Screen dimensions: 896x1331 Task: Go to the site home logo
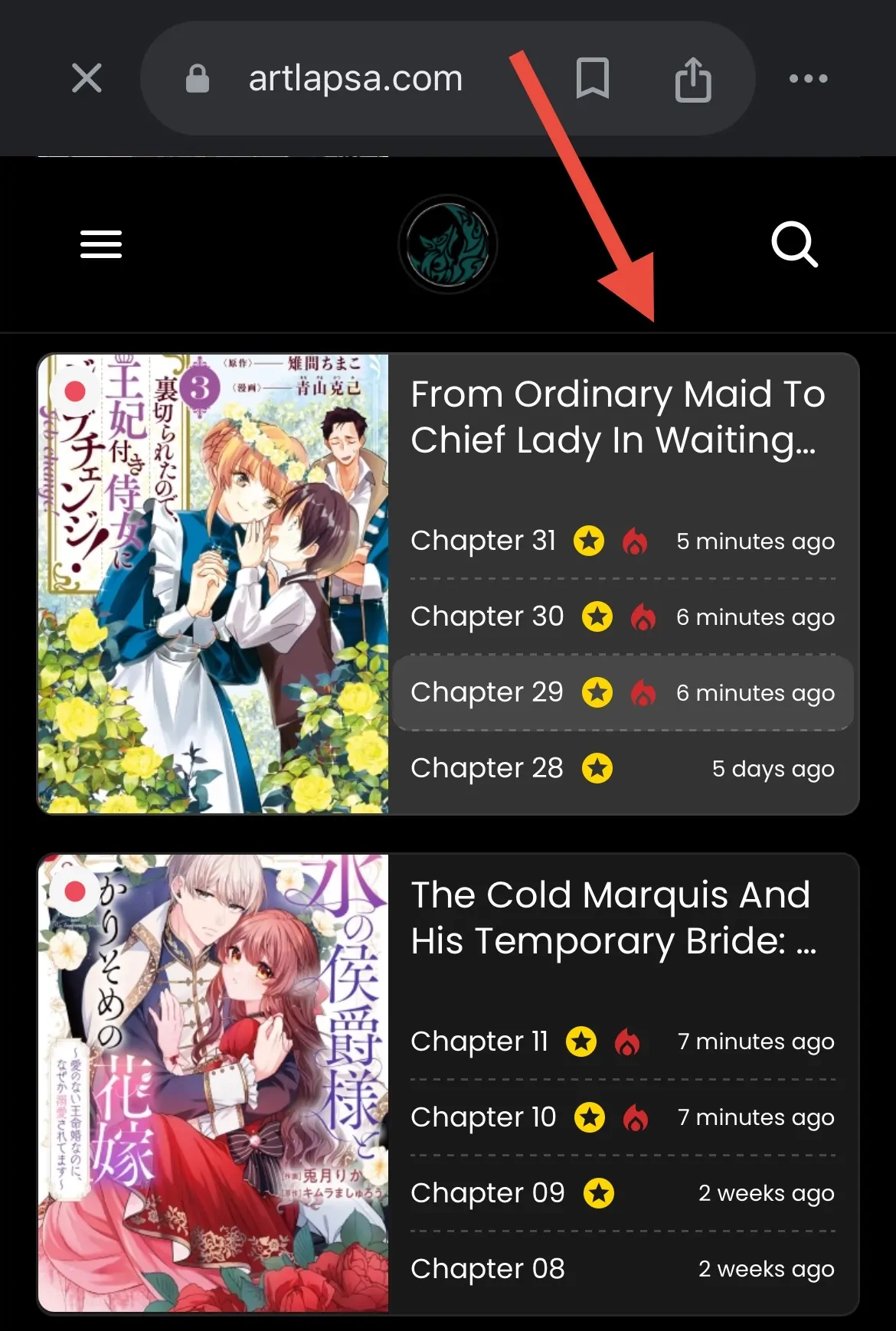click(x=448, y=244)
